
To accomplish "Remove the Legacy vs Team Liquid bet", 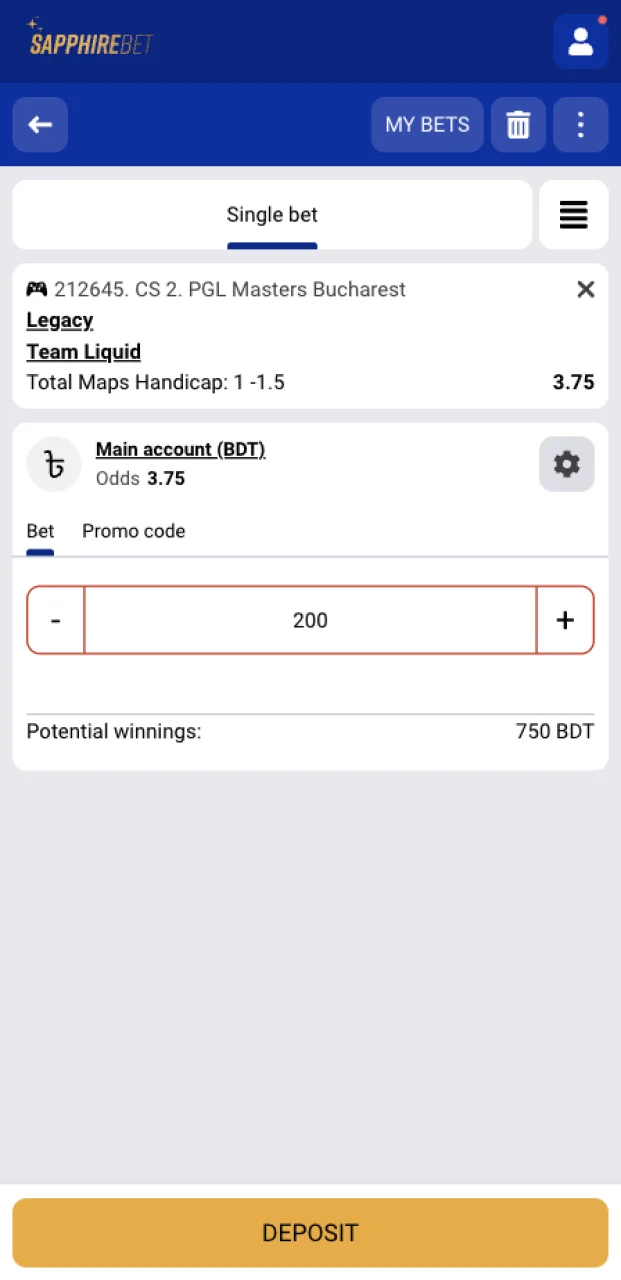I will [586, 290].
